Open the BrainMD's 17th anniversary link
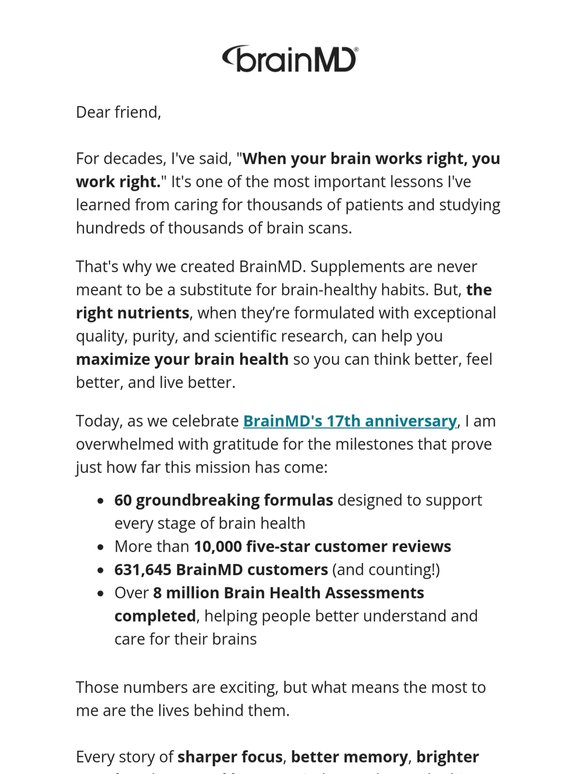 pyautogui.click(x=349, y=421)
